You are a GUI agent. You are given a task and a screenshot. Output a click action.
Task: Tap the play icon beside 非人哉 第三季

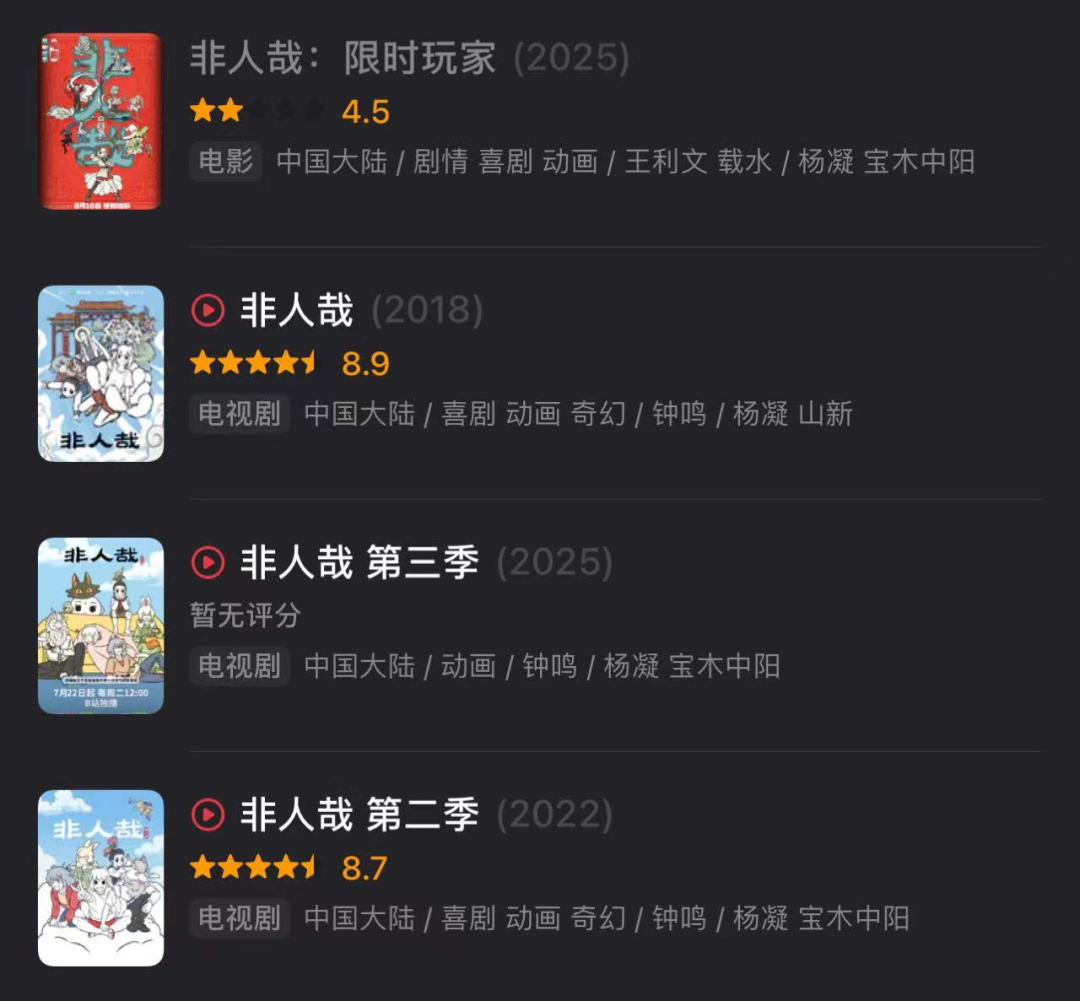point(207,563)
